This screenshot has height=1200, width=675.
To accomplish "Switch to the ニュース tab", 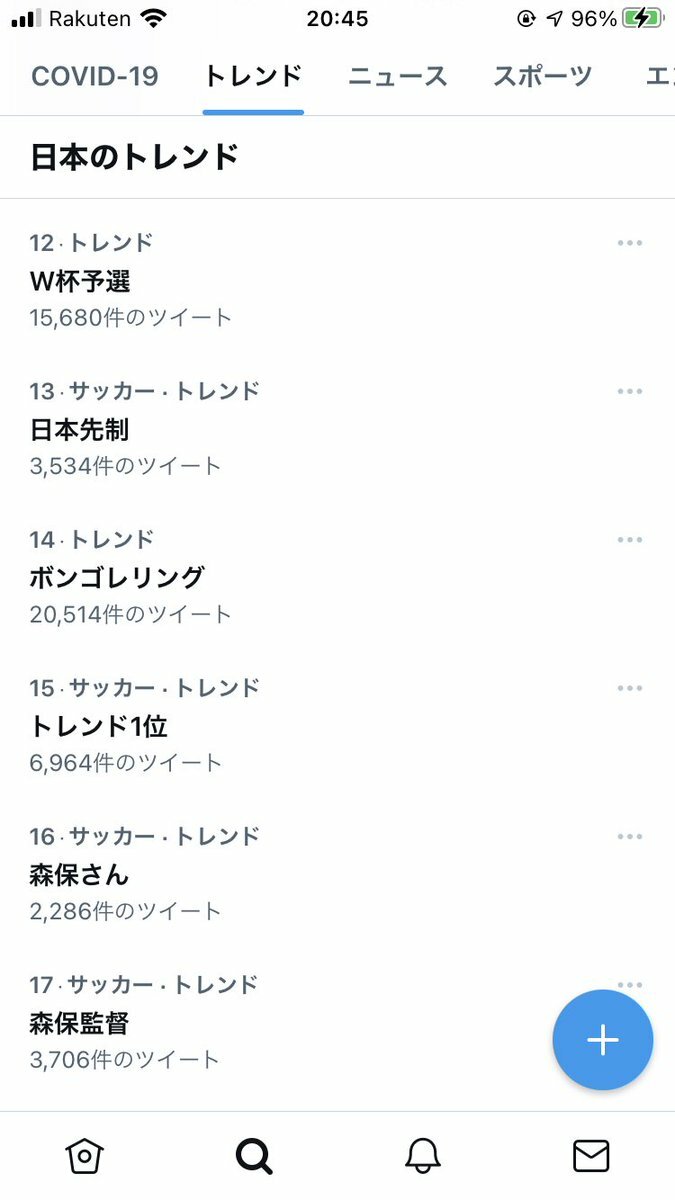I will click(x=397, y=76).
